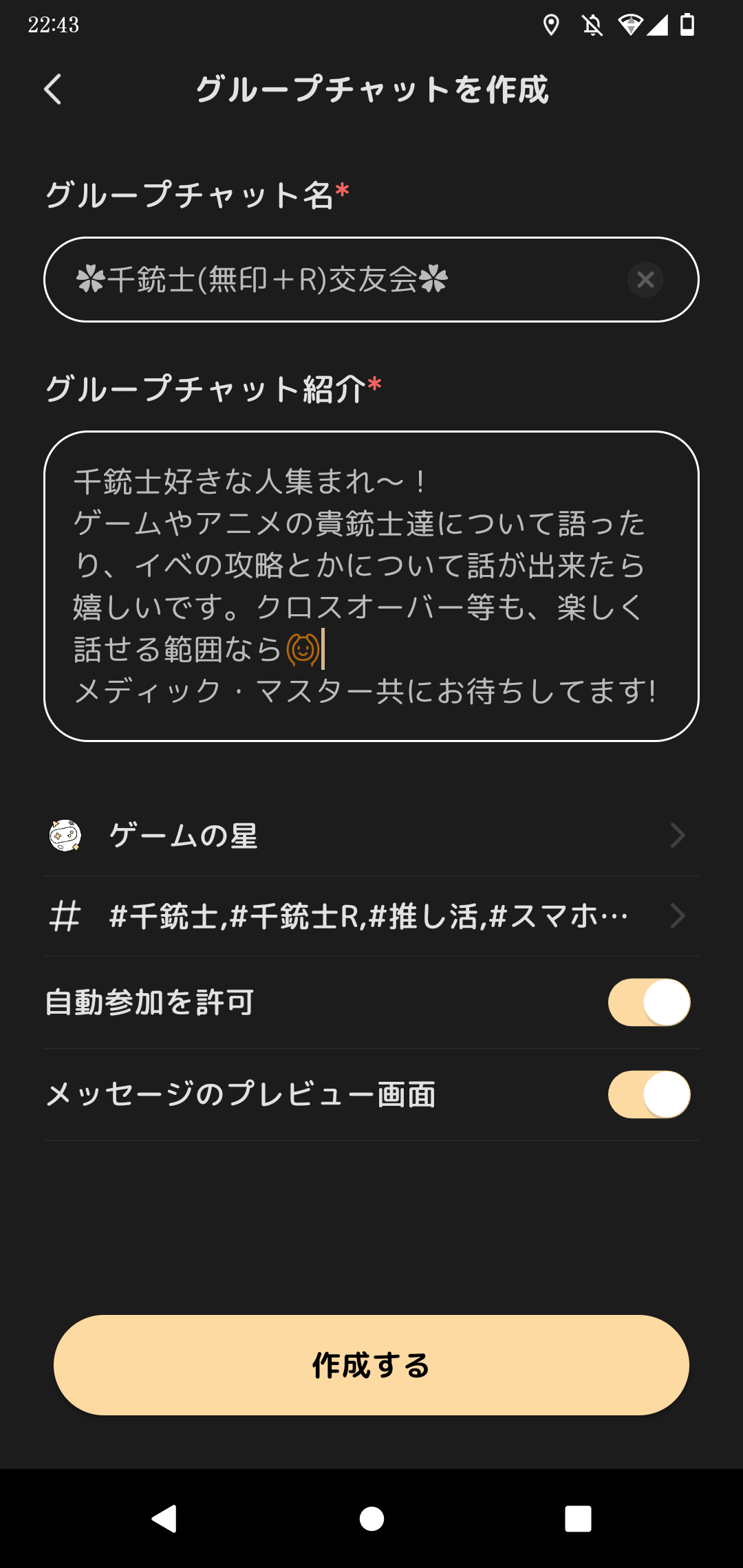
Task: Focus the グループチャット紹介 description box
Action: point(371,586)
